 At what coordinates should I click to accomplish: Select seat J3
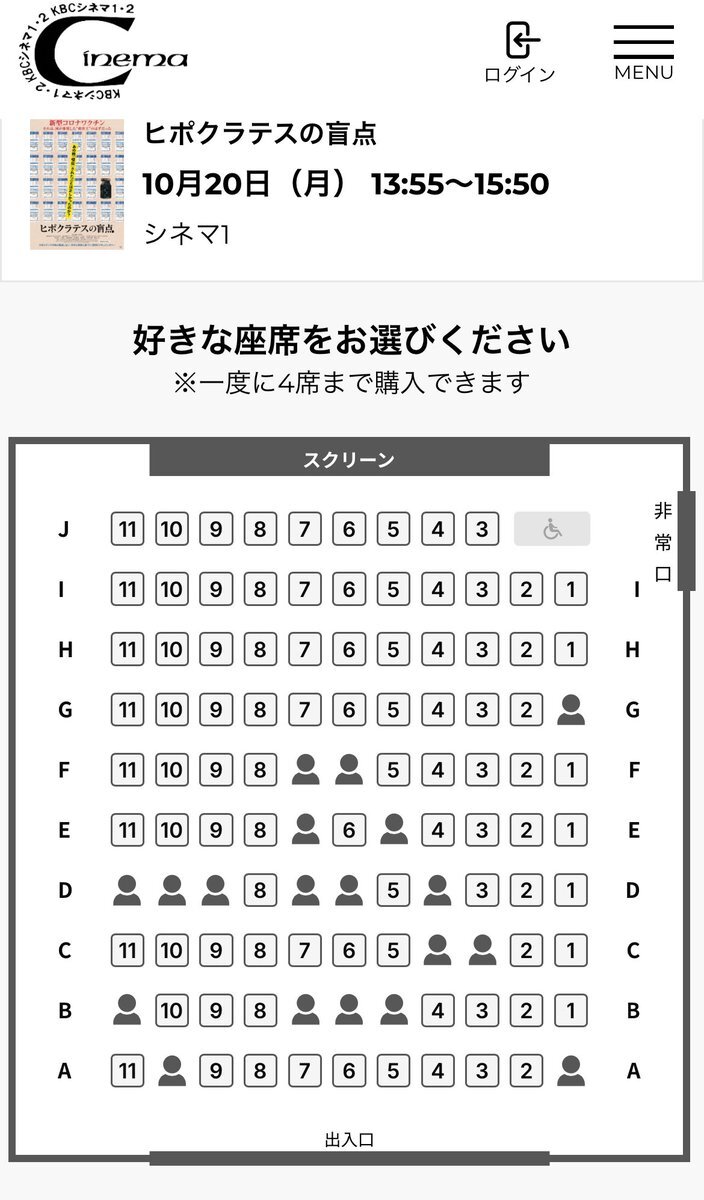[482, 529]
